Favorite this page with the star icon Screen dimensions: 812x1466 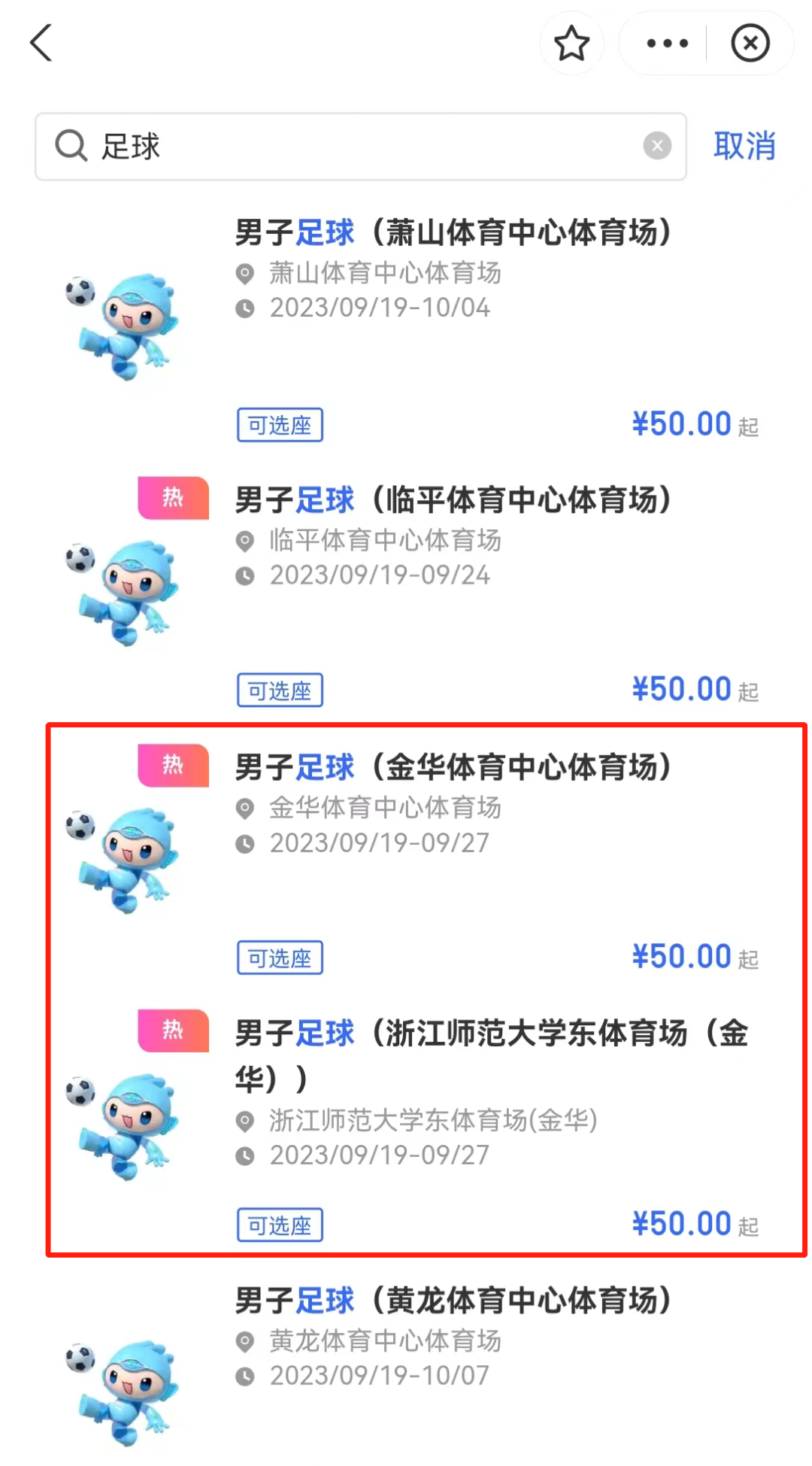tap(571, 43)
